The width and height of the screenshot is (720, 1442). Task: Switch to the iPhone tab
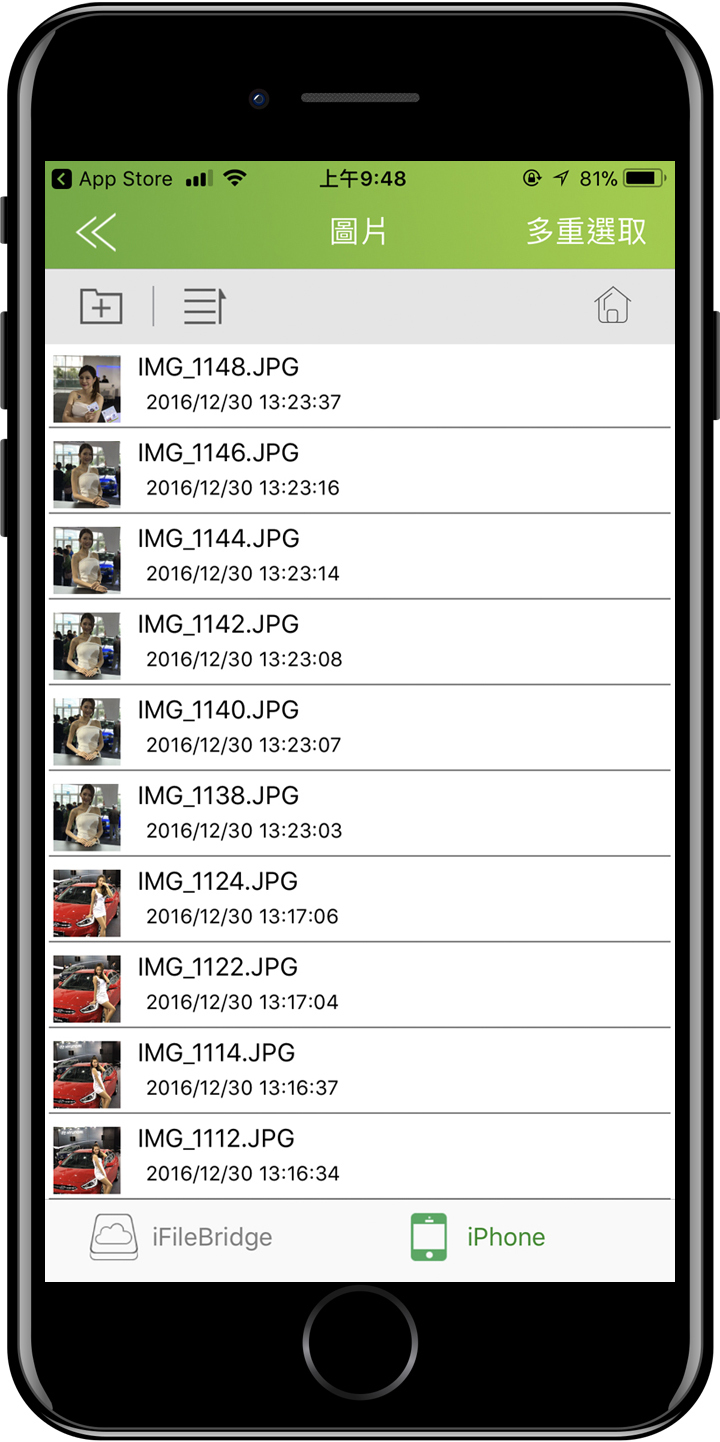[x=478, y=1237]
